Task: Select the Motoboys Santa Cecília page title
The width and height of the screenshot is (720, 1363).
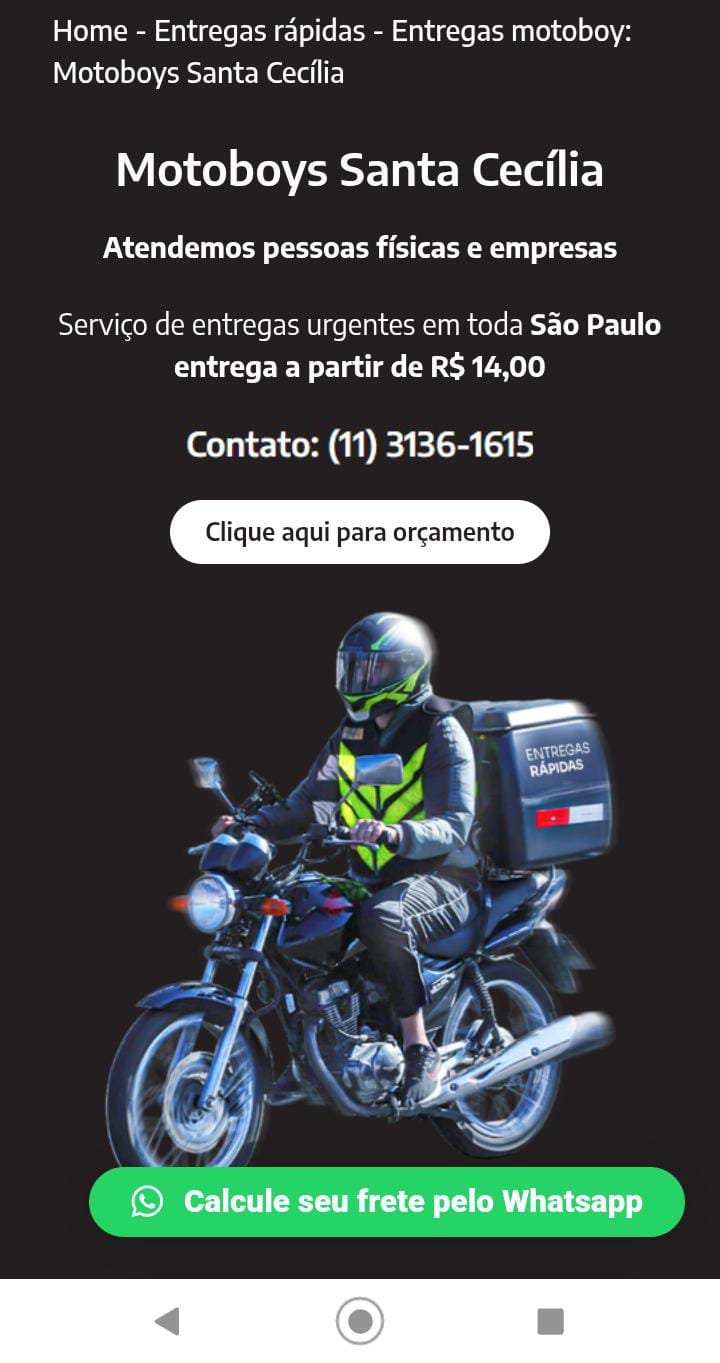Action: tap(360, 169)
